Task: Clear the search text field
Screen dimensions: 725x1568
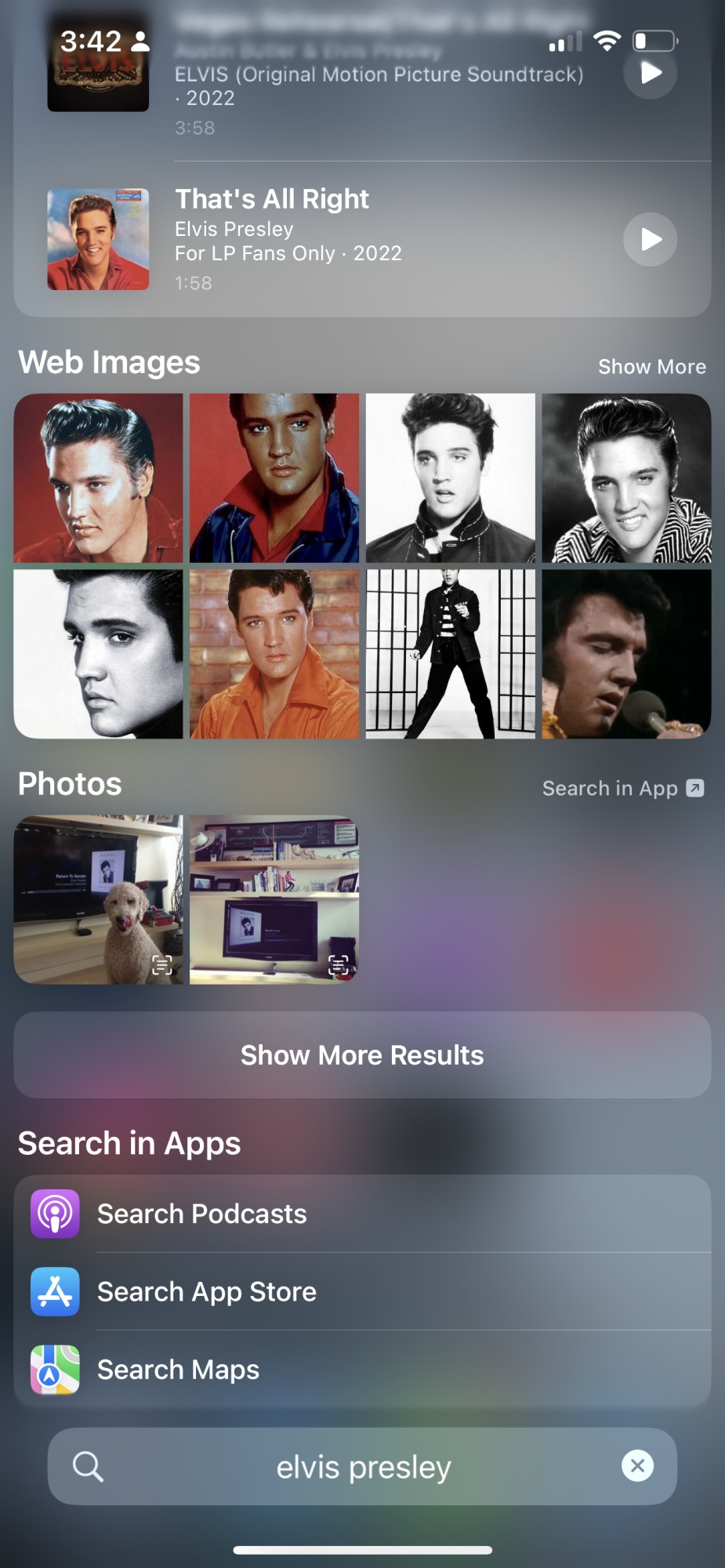Action: coord(637,1465)
